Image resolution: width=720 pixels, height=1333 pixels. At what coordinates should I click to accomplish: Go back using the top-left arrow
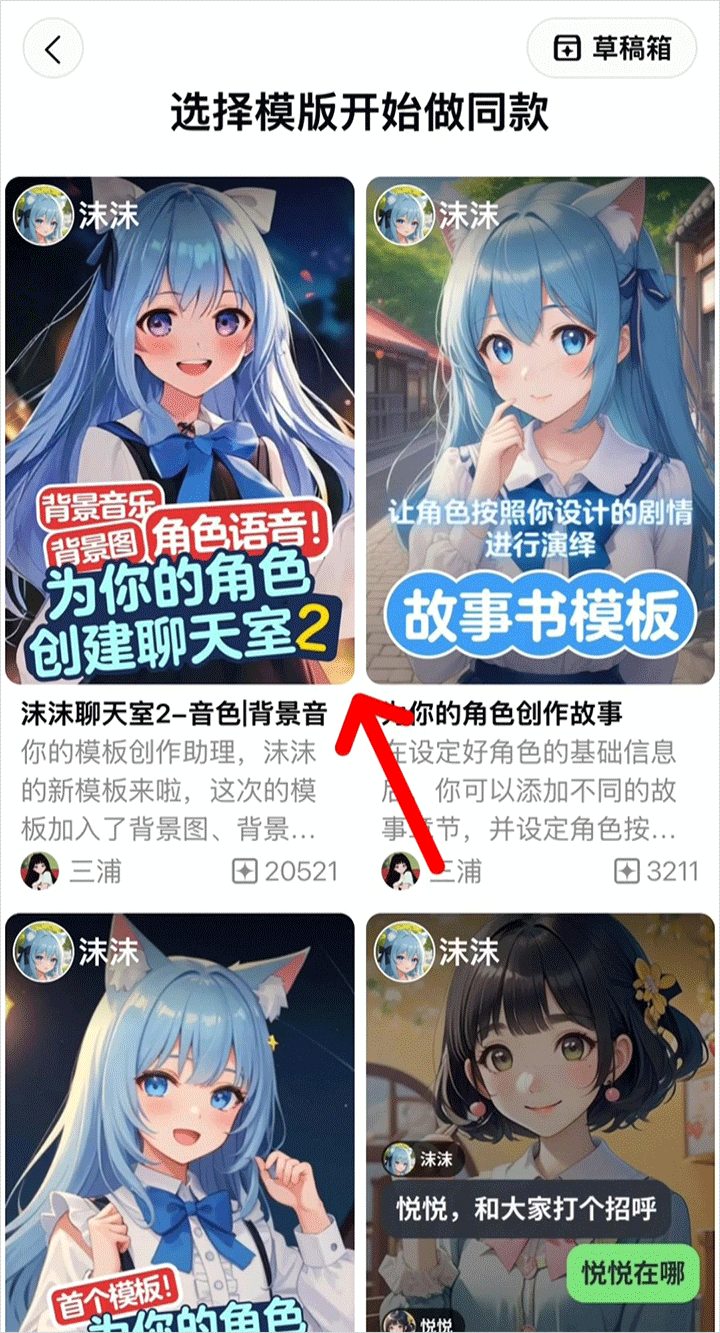tap(52, 49)
